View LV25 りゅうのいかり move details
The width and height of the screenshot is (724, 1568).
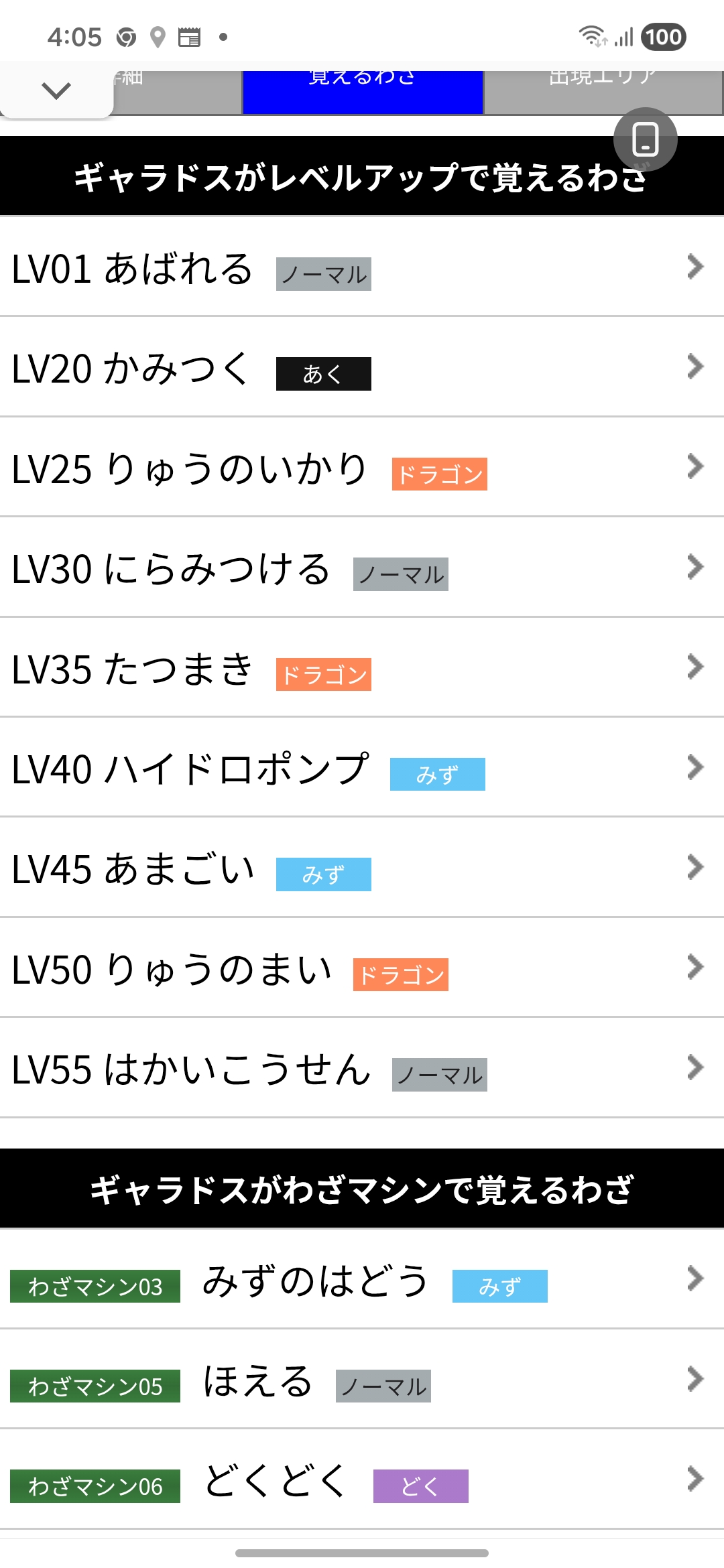(x=362, y=467)
